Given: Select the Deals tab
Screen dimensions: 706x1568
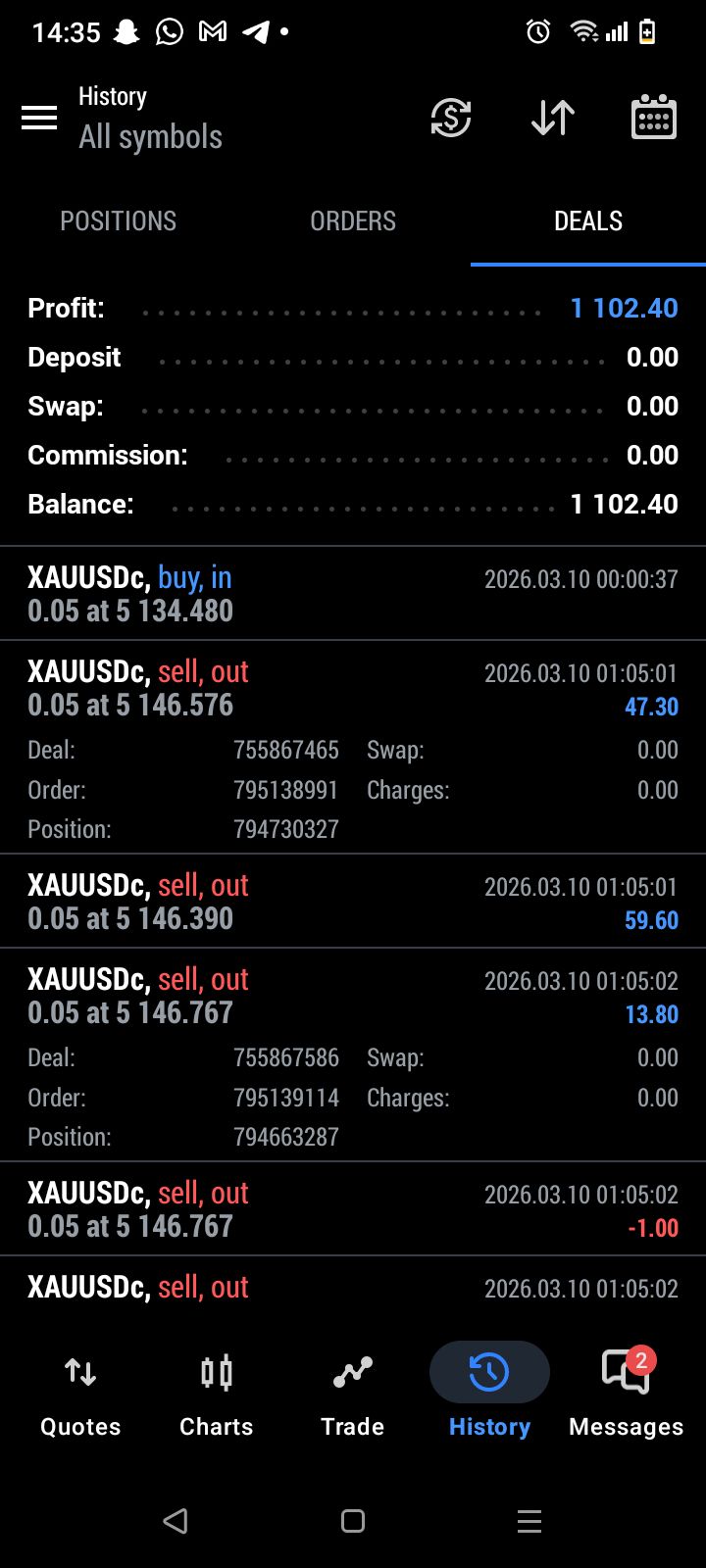Looking at the screenshot, I should (588, 221).
